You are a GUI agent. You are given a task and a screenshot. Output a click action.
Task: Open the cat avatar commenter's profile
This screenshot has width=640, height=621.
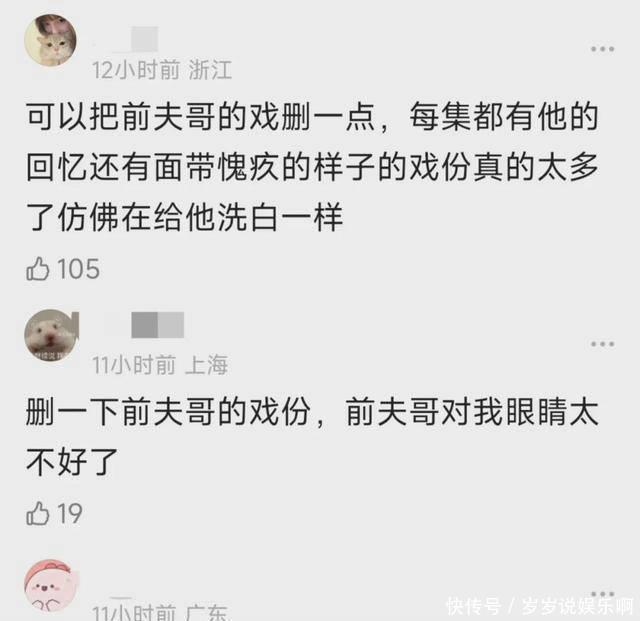(x=50, y=40)
